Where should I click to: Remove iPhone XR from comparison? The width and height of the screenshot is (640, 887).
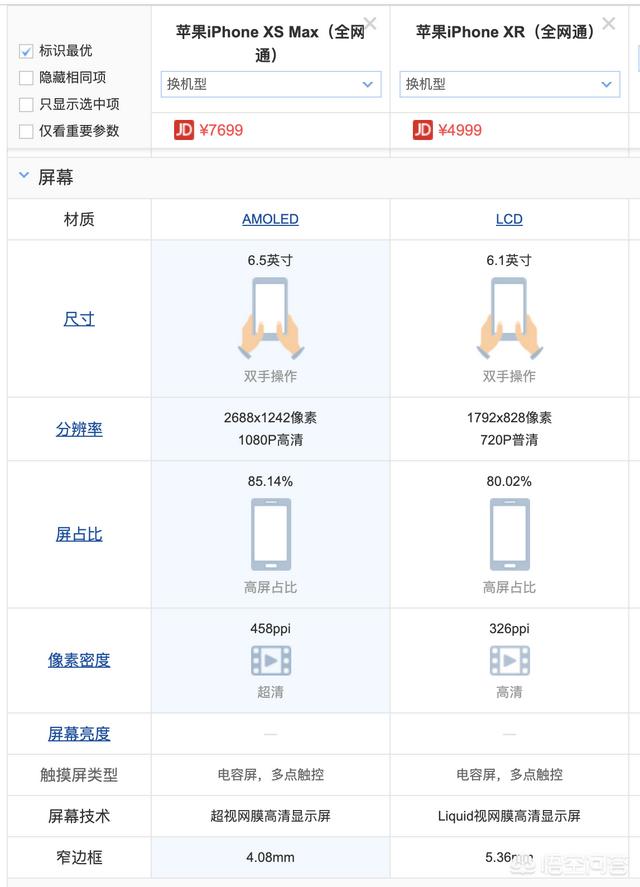[609, 23]
